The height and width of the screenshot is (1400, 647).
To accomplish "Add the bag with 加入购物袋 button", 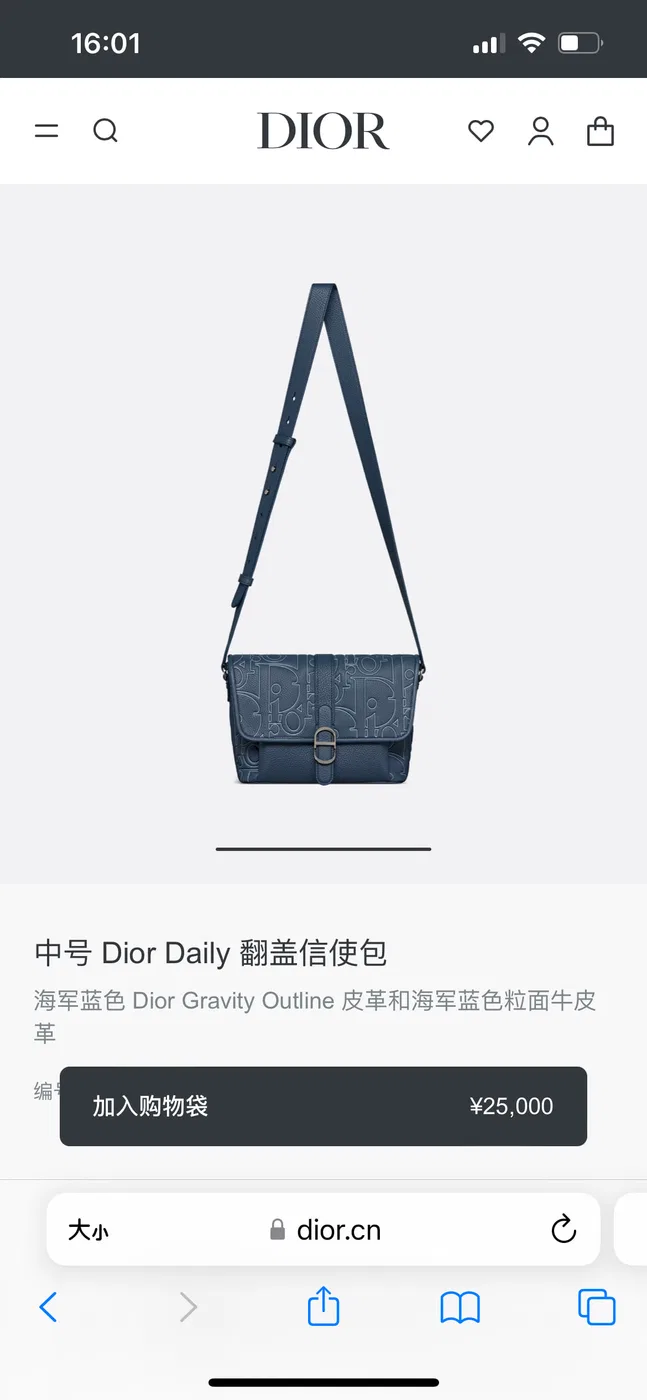I will point(323,1106).
